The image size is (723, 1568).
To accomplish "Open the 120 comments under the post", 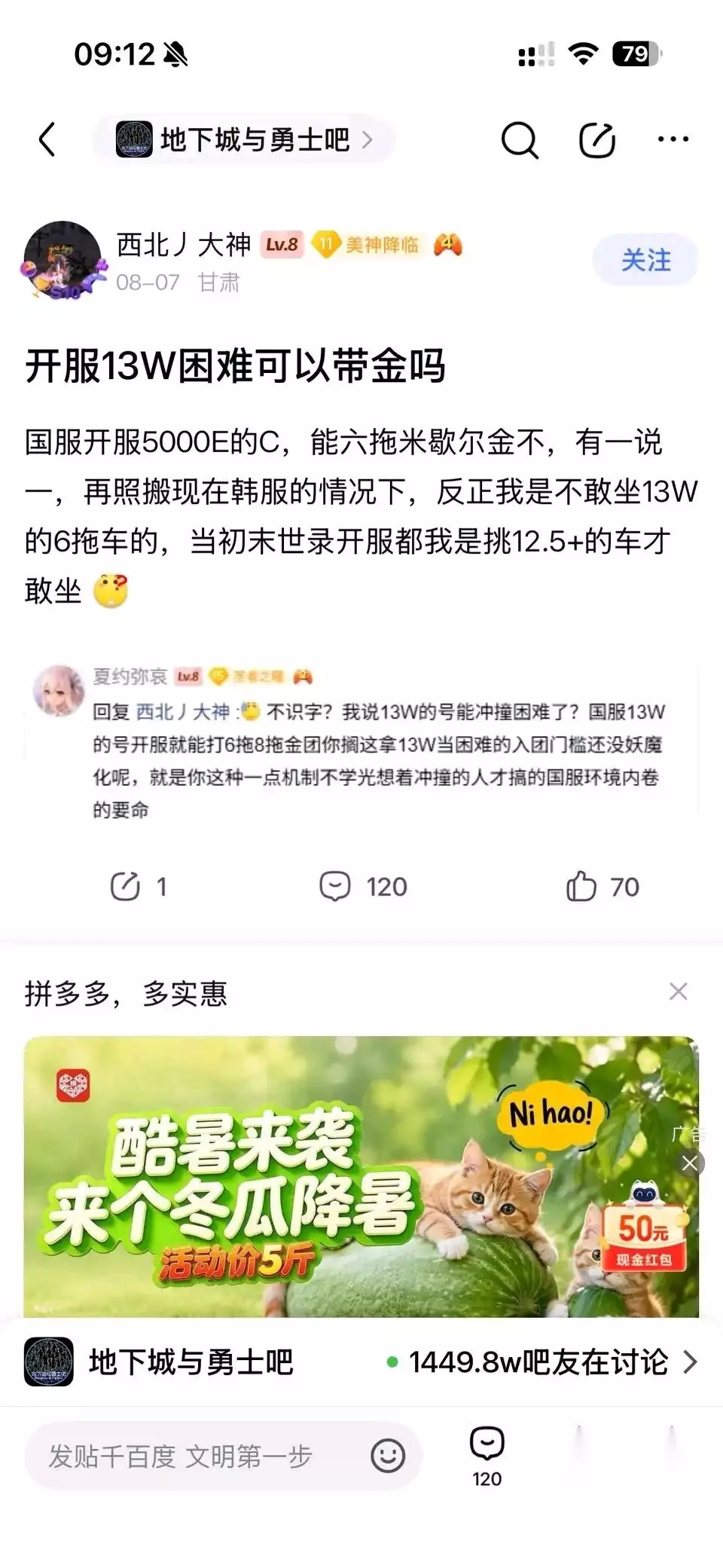I will click(363, 886).
